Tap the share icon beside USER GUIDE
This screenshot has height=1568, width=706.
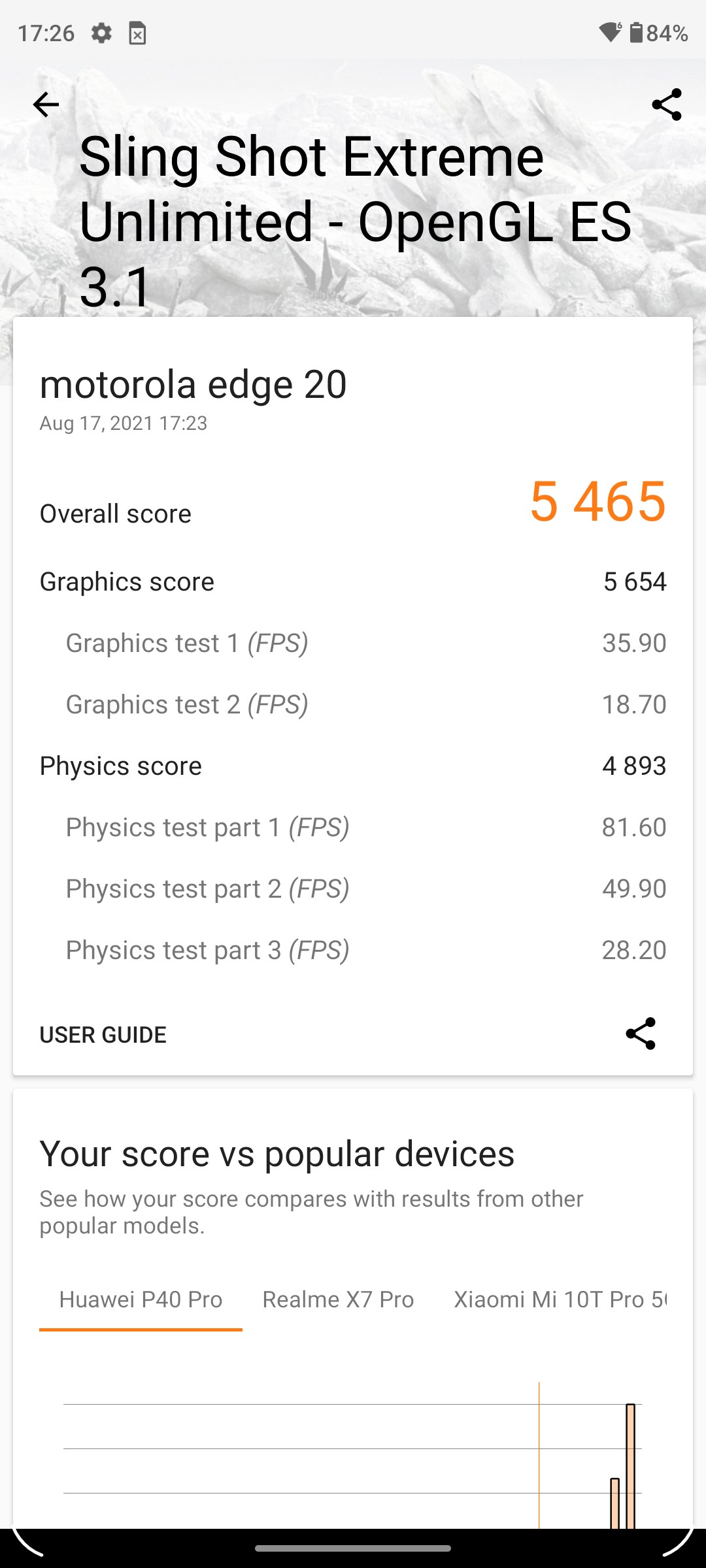click(640, 1034)
